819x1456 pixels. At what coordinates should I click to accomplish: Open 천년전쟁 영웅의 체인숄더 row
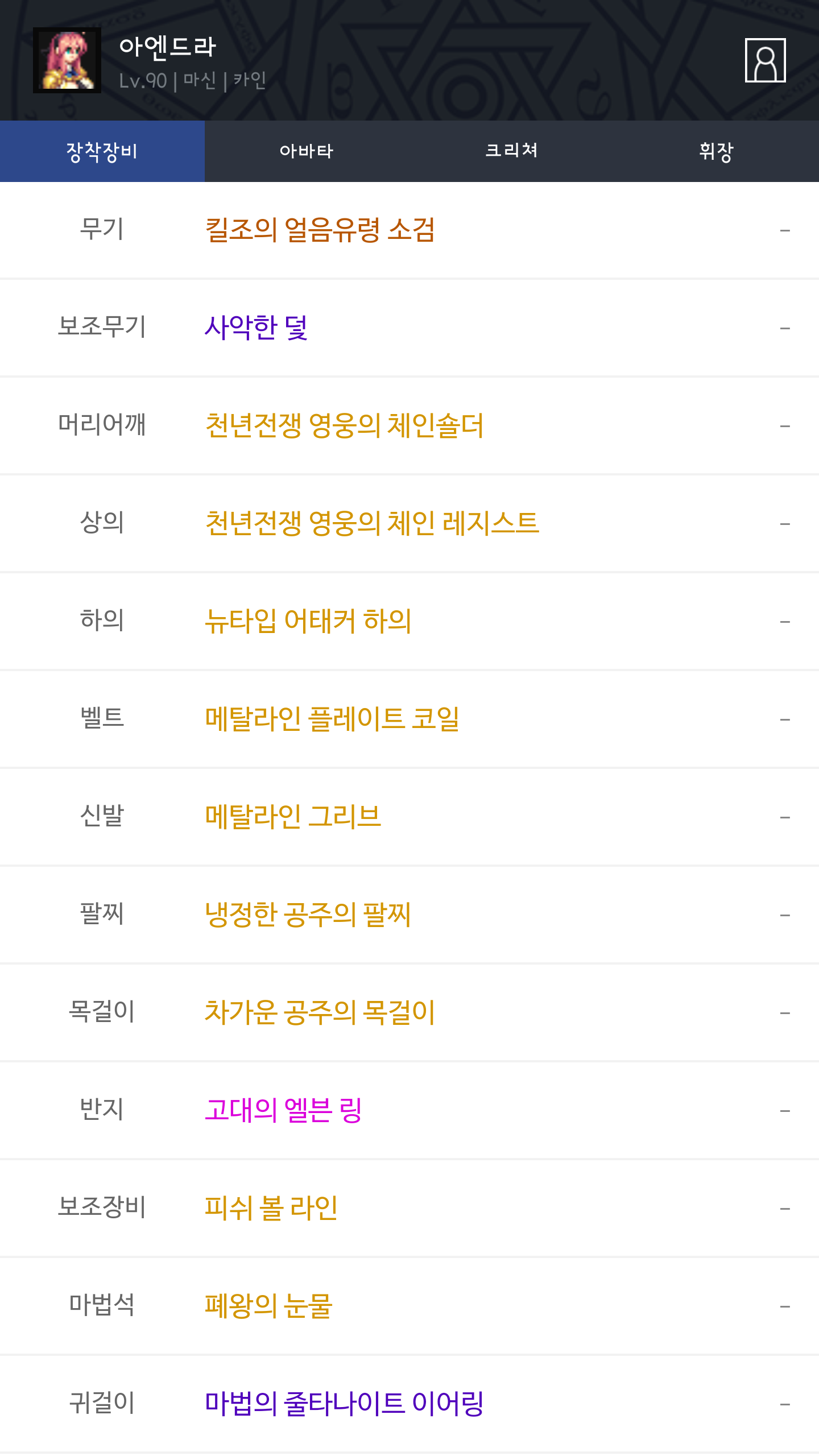344,426
